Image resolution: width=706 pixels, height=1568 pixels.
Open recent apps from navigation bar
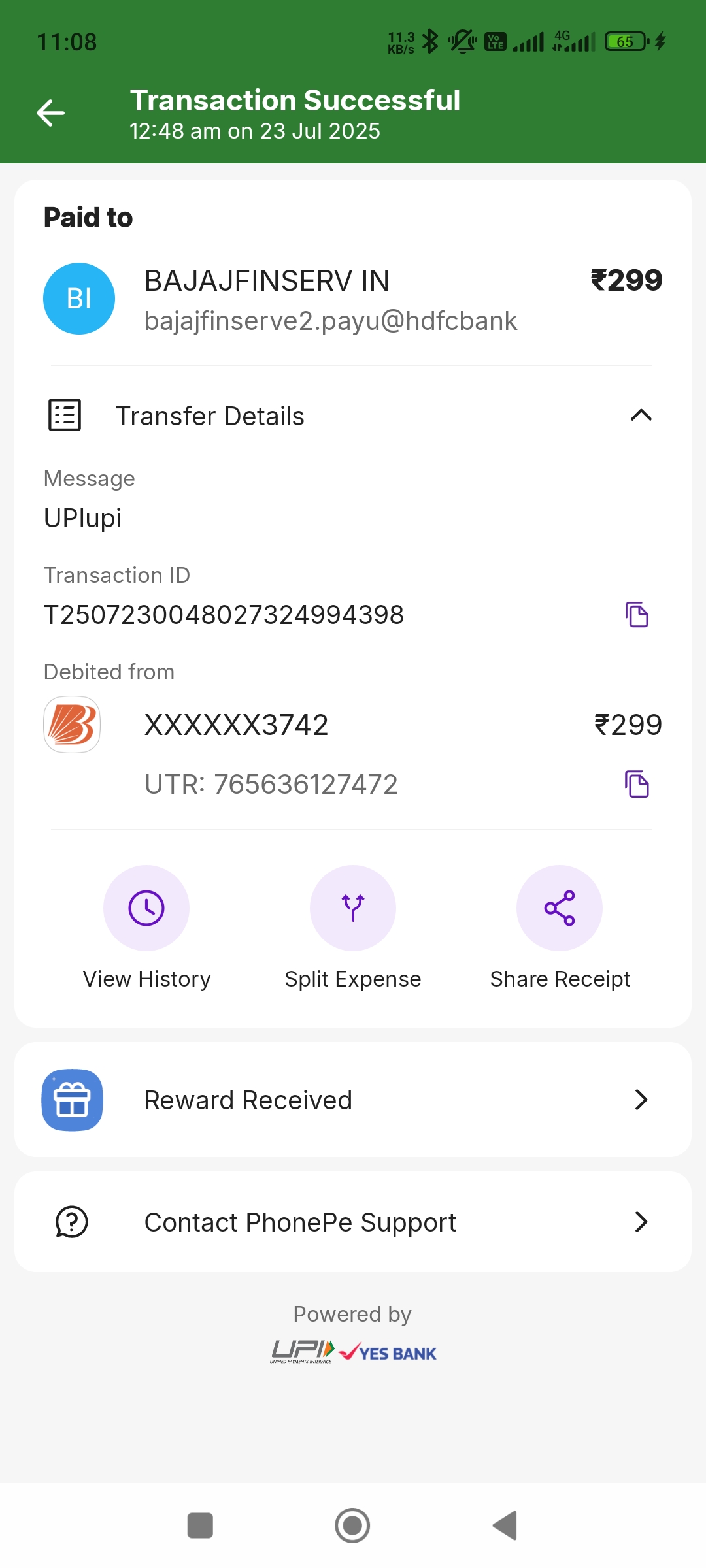click(x=200, y=1526)
